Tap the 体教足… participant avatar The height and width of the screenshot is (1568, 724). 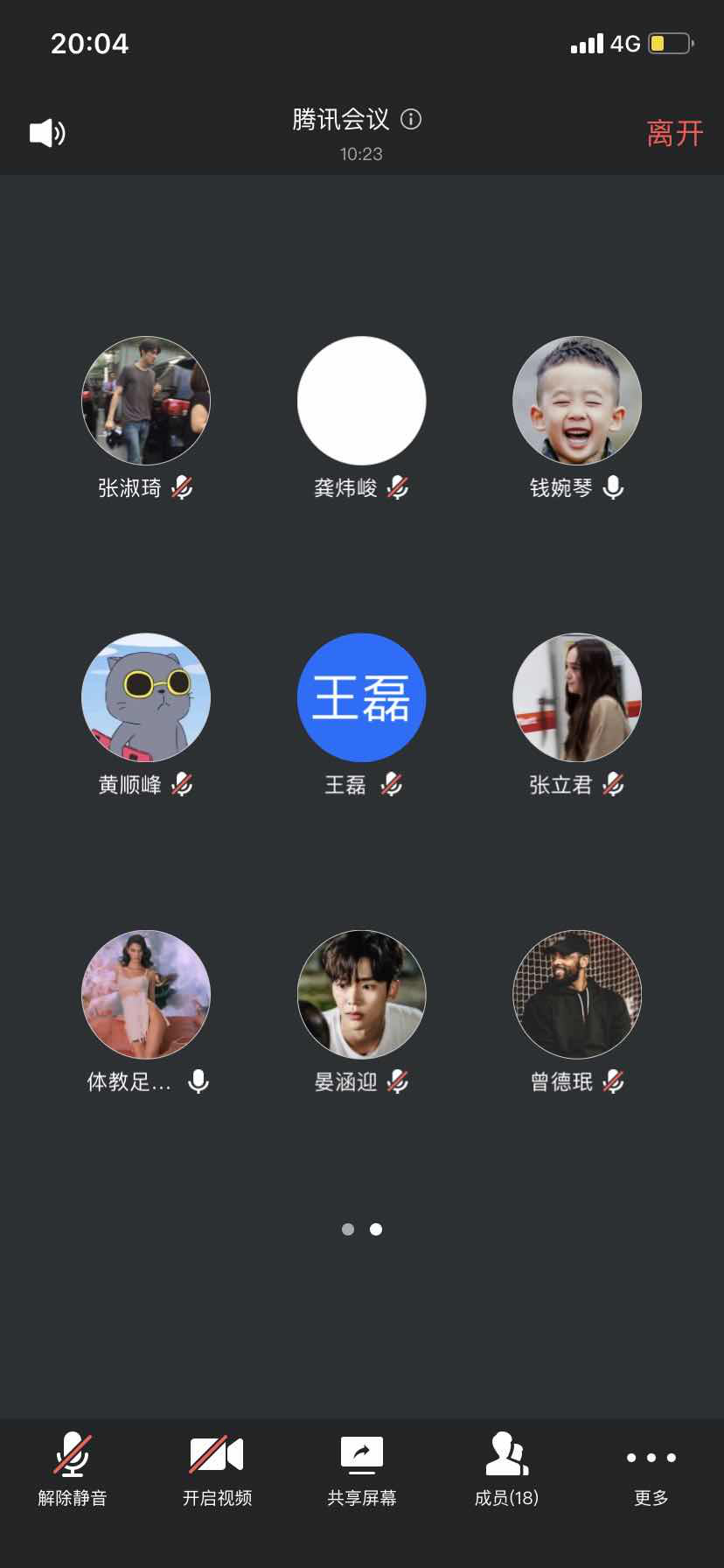(x=146, y=994)
